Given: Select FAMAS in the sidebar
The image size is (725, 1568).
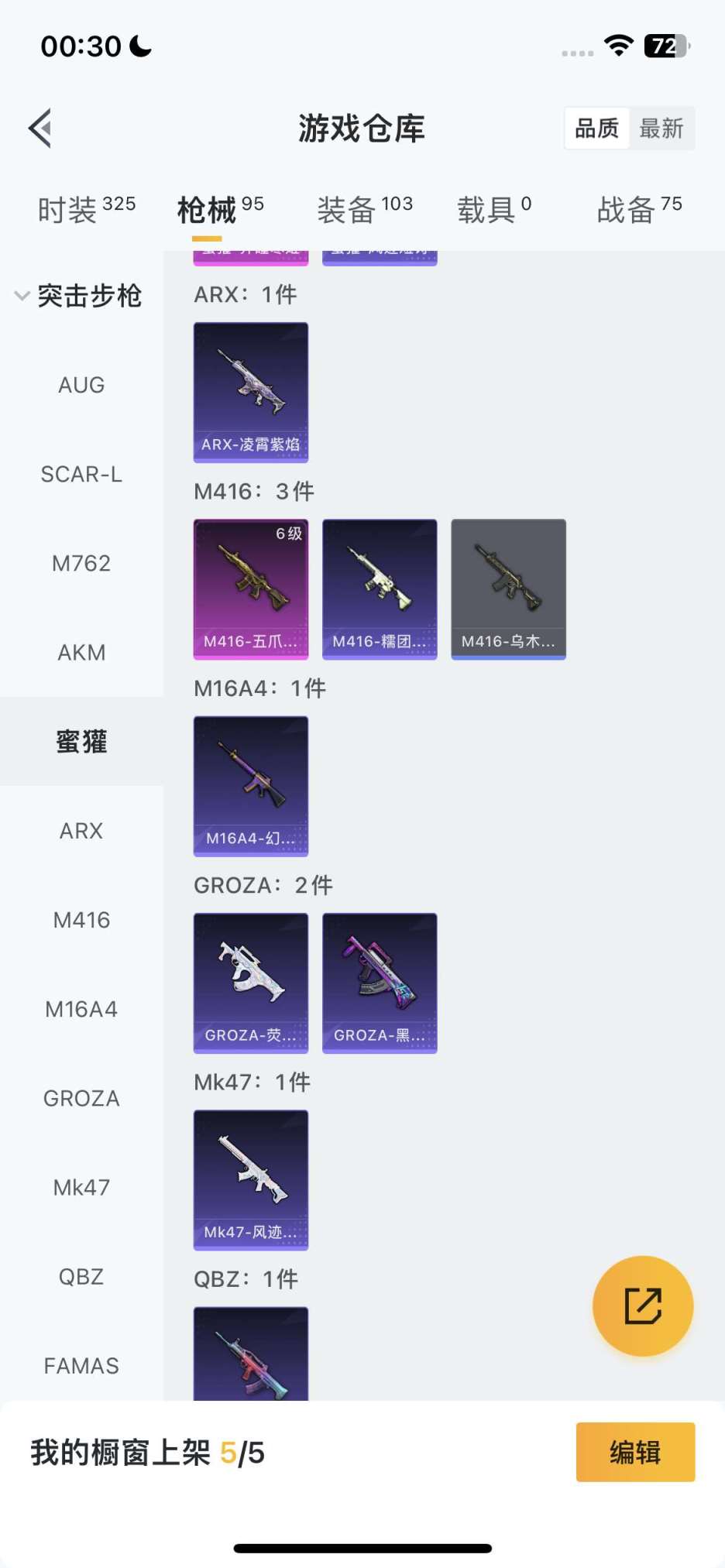Looking at the screenshot, I should [81, 1366].
